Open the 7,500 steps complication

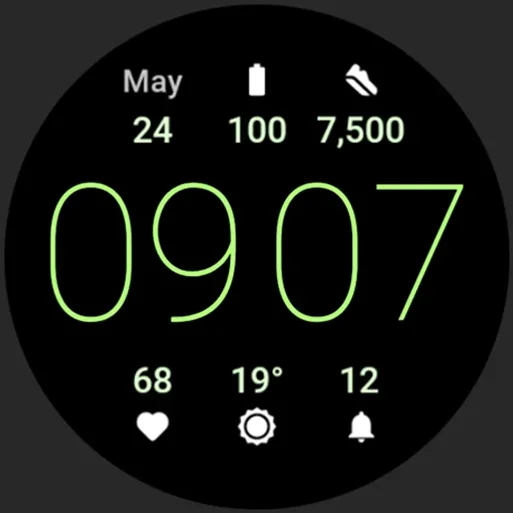361,105
